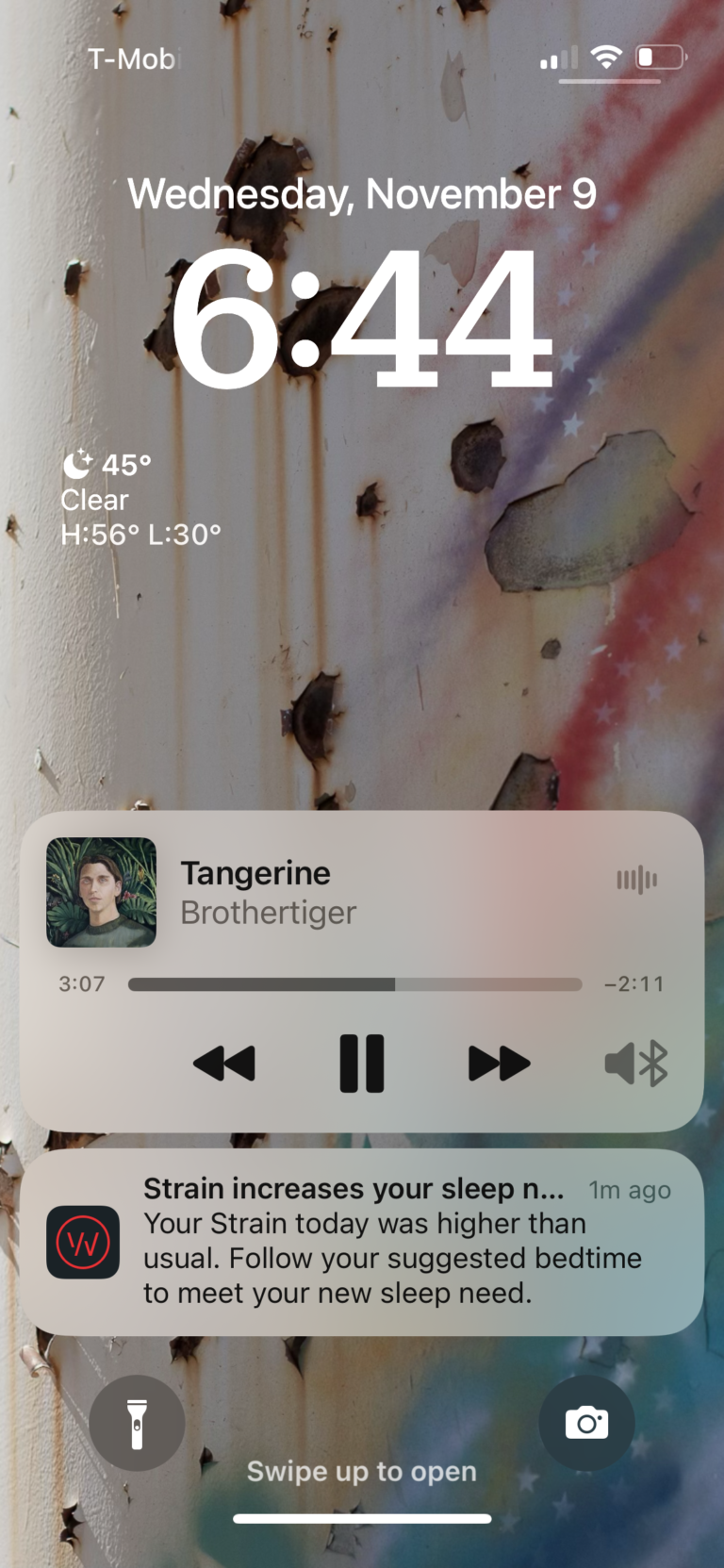The height and width of the screenshot is (1568, 724).
Task: Tap the Tangerine album artwork
Action: coord(102,892)
